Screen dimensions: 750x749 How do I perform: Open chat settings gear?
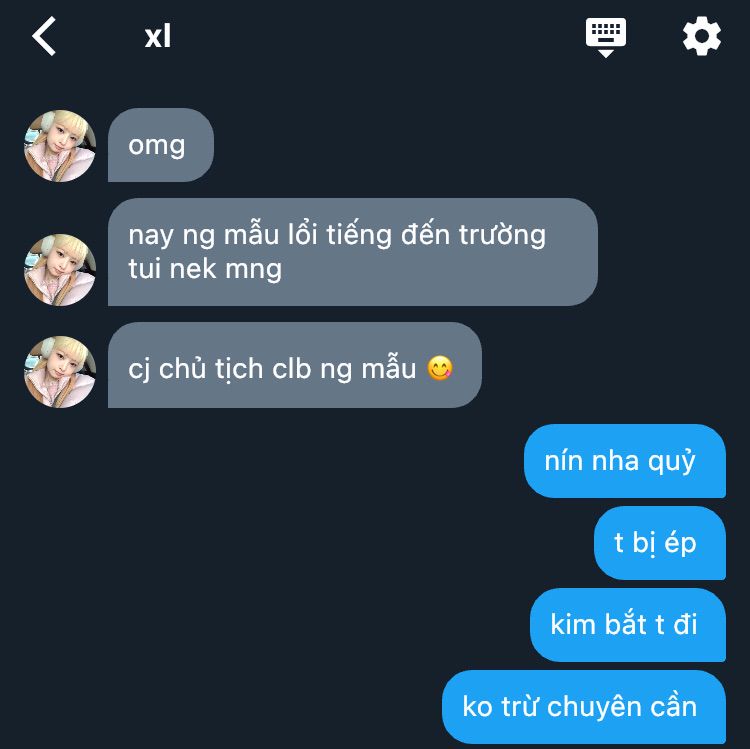pyautogui.click(x=701, y=37)
